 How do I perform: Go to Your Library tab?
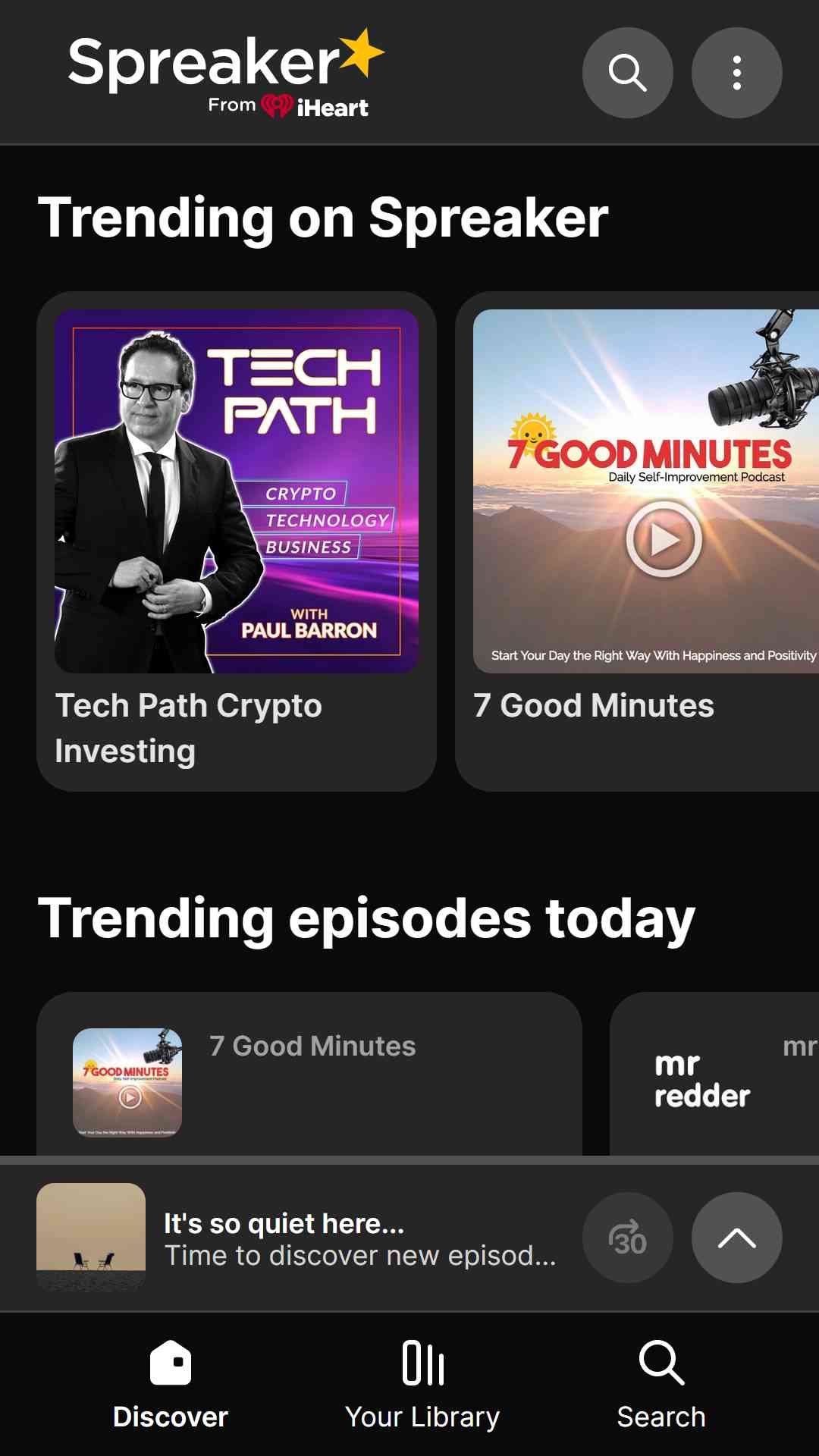[422, 1385]
